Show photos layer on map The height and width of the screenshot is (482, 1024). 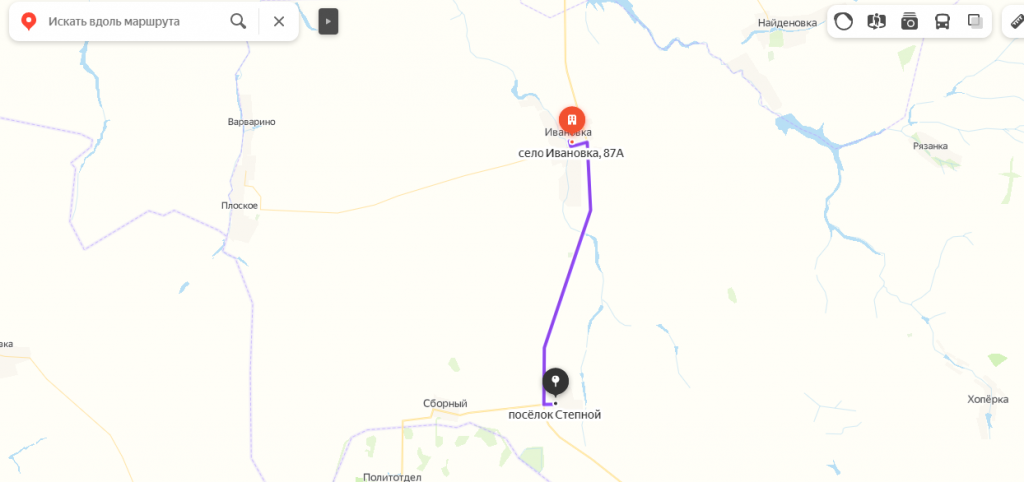coord(909,21)
